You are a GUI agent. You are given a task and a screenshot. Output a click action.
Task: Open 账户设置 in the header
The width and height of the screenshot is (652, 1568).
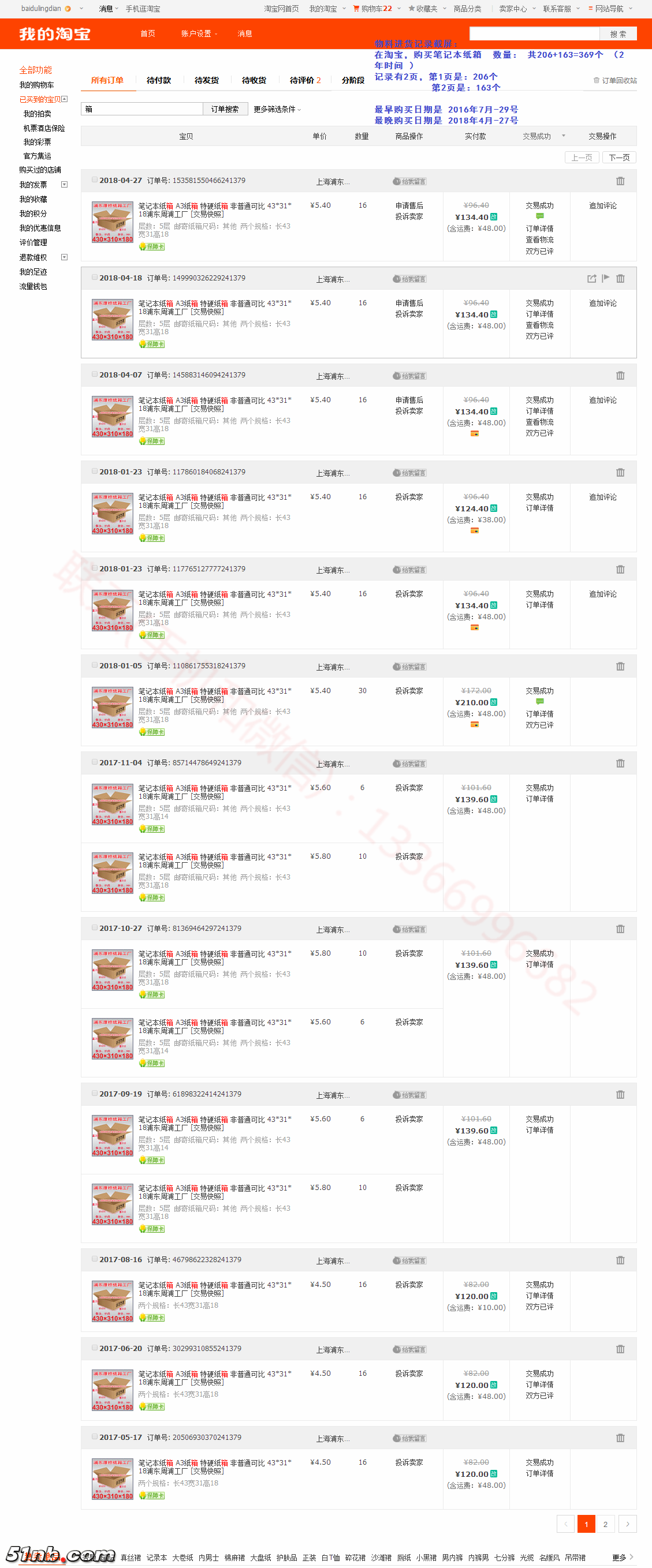pos(198,34)
